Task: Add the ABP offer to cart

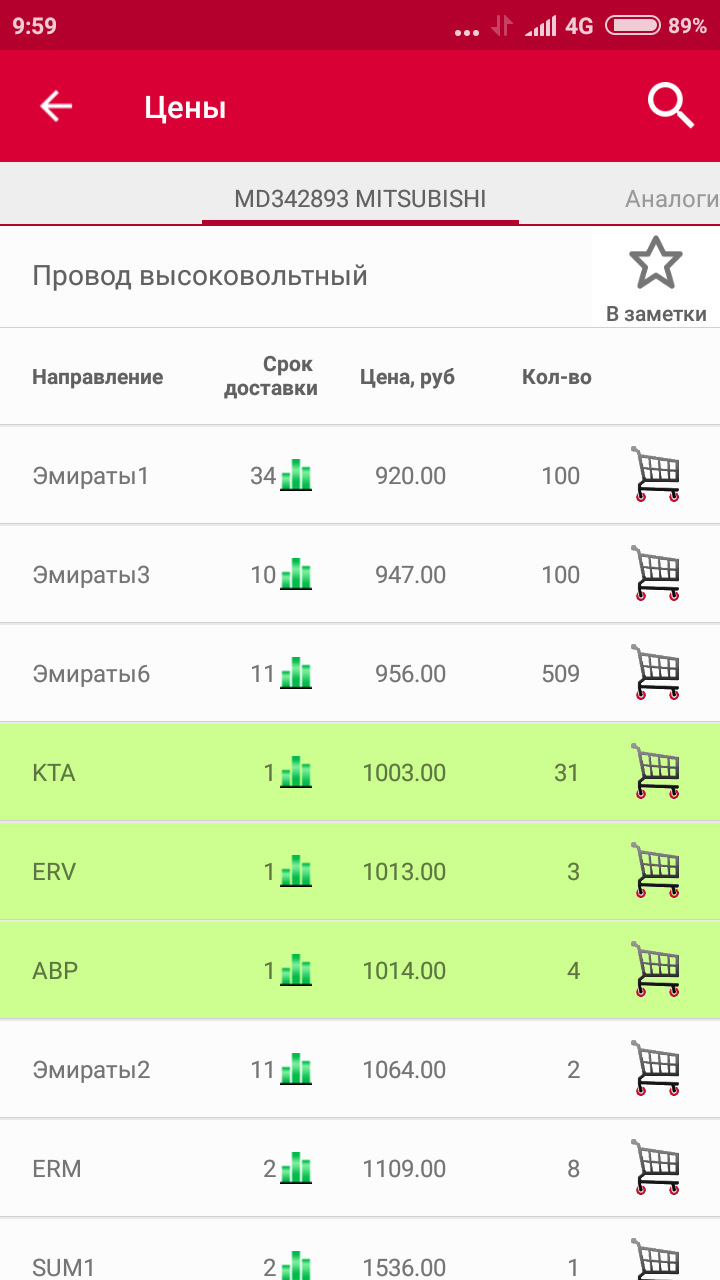Action: [656, 970]
